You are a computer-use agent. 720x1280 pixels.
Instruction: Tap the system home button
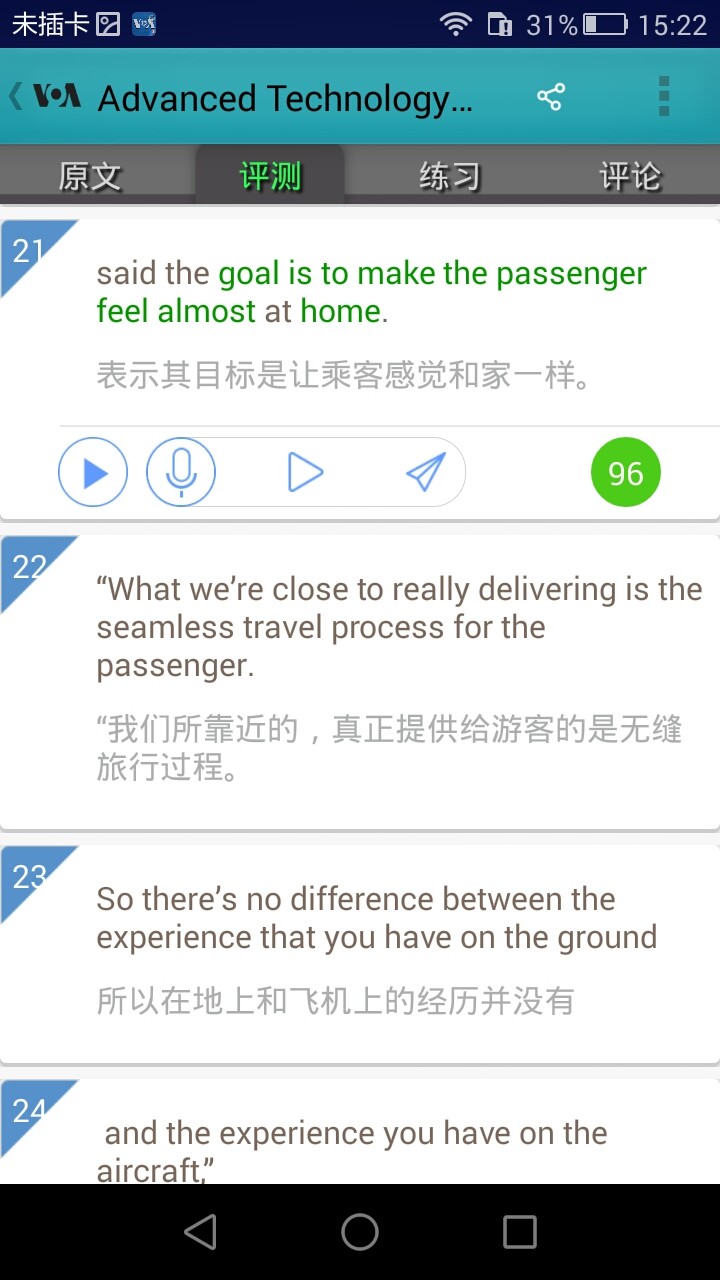(360, 1232)
